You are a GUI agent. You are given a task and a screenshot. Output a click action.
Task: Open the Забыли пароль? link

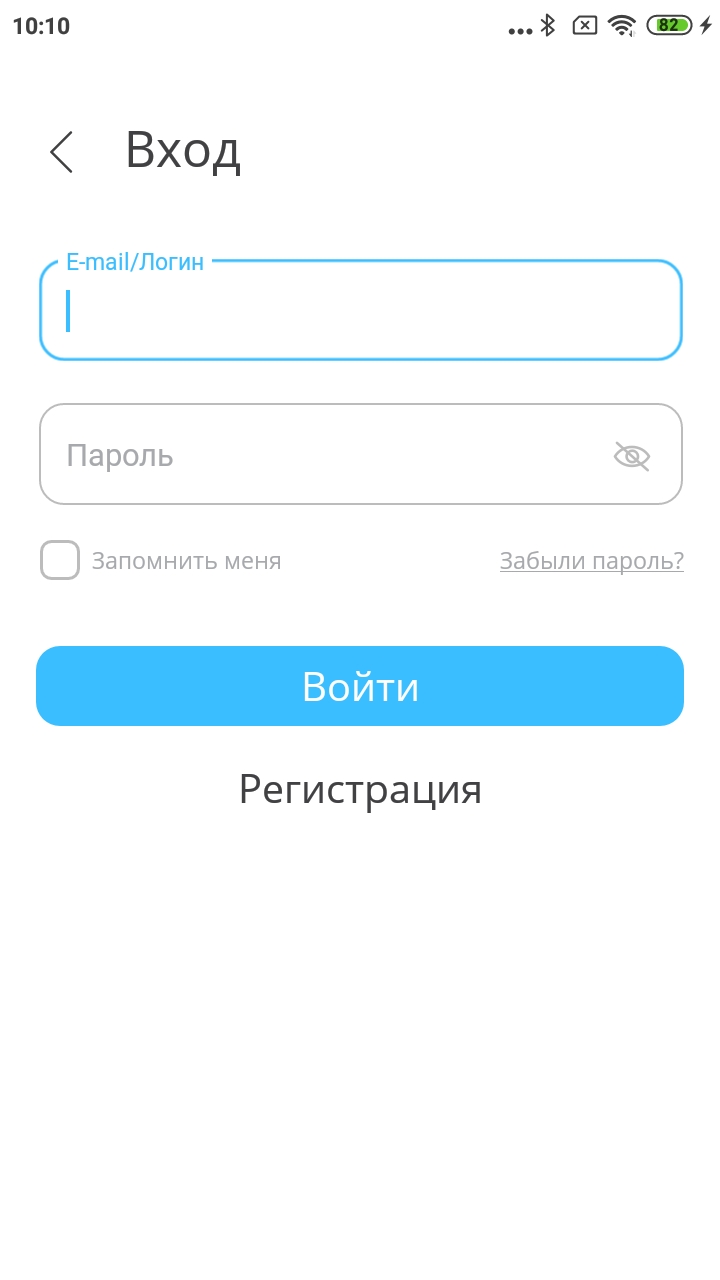591,561
